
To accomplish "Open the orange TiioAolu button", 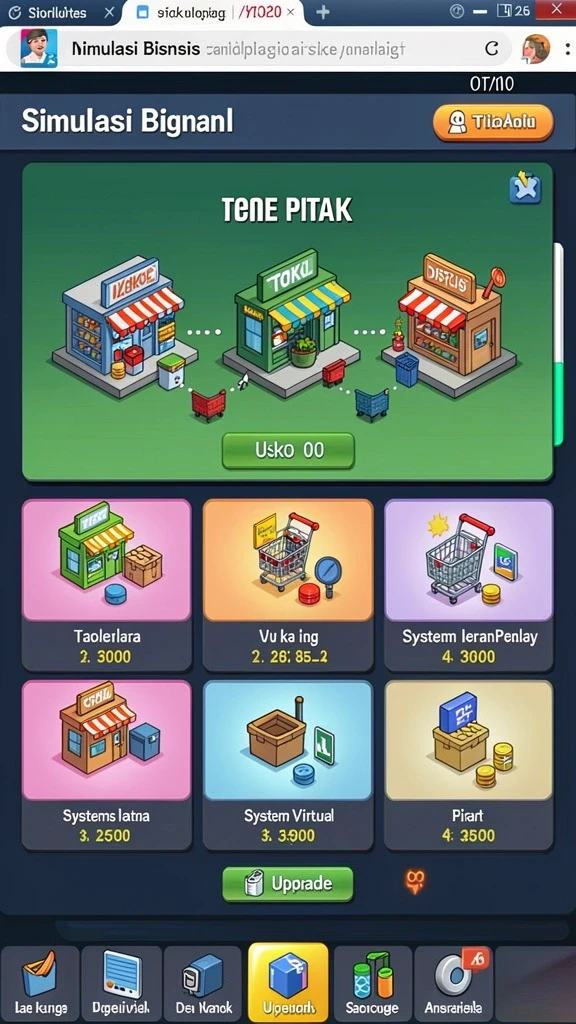I will click(x=493, y=122).
